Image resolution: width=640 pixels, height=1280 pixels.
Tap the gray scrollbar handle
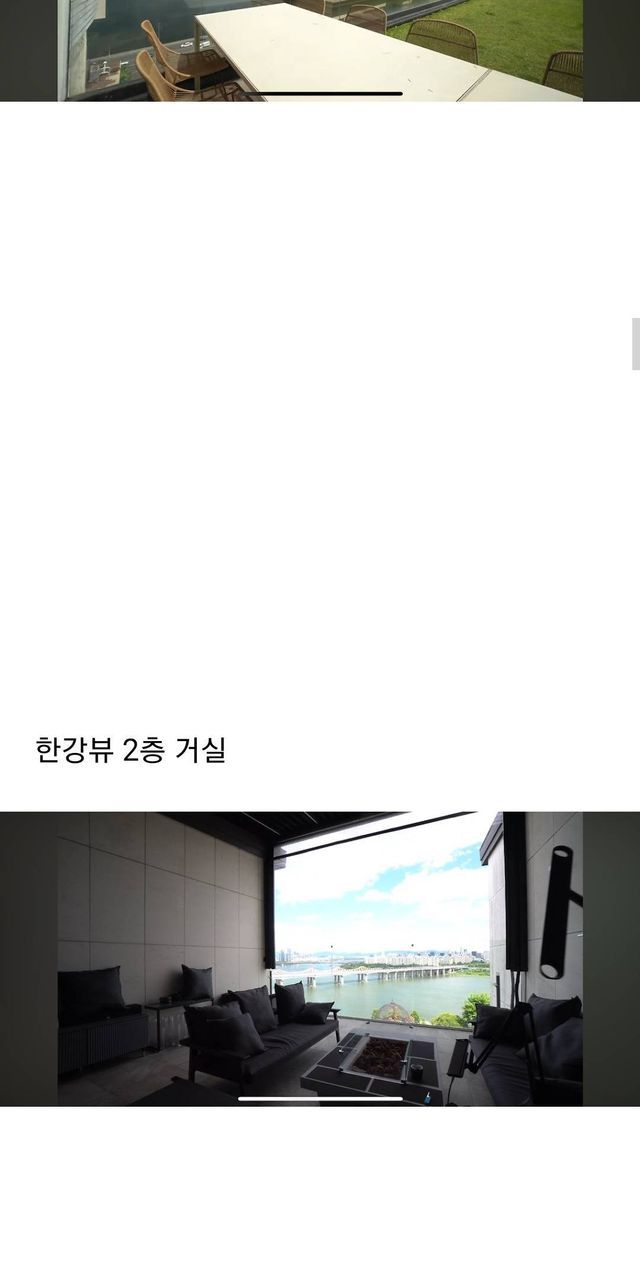635,344
